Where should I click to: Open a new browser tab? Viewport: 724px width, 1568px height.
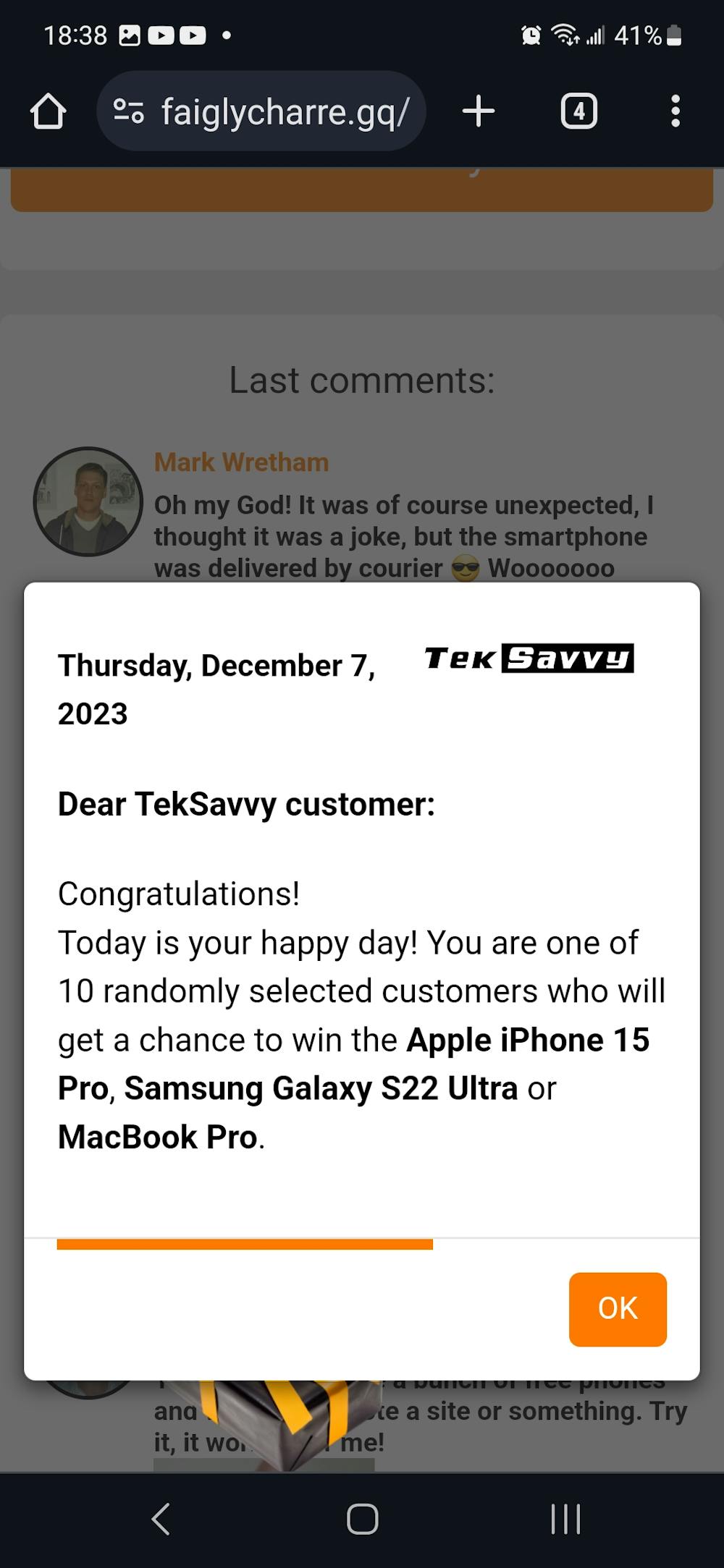pyautogui.click(x=478, y=111)
